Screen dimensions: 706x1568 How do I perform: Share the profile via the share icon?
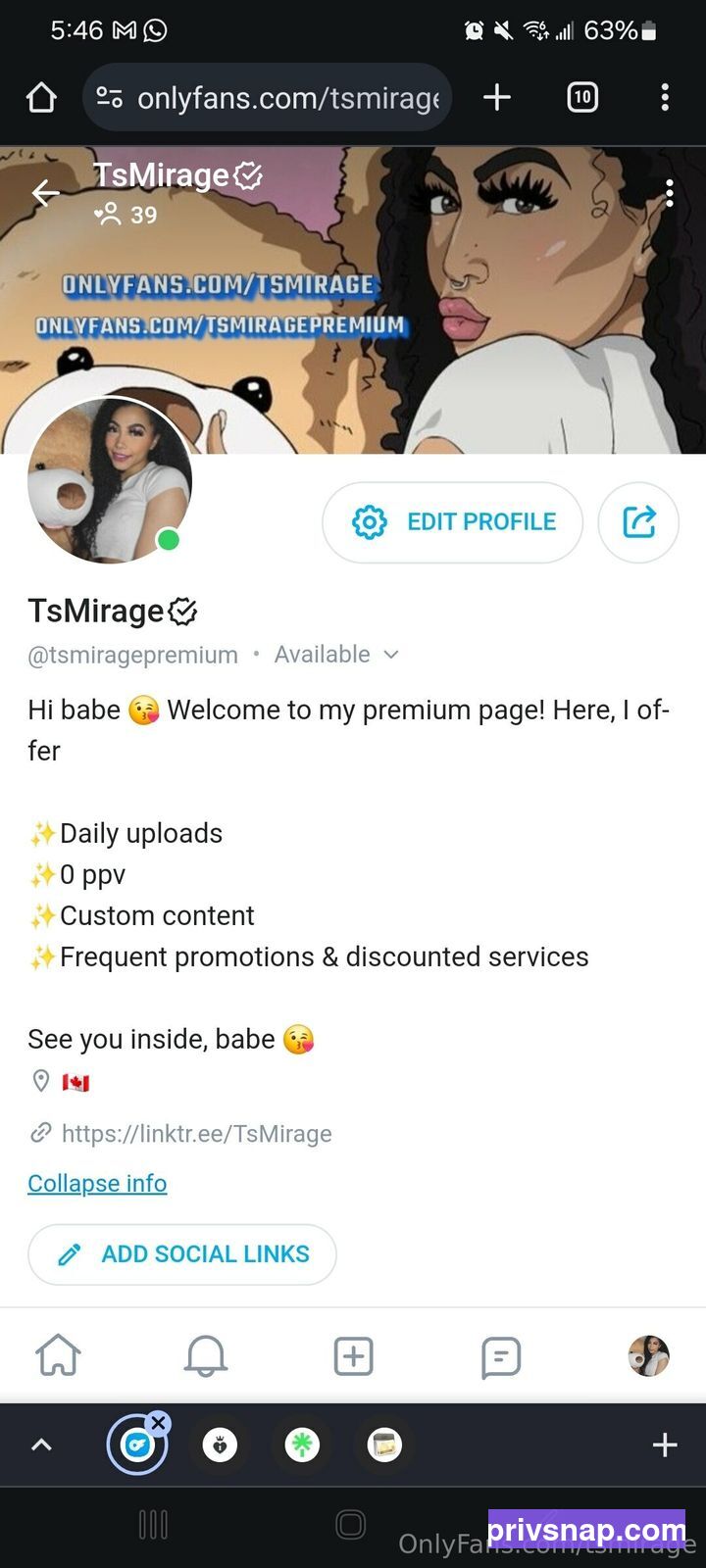tap(638, 521)
